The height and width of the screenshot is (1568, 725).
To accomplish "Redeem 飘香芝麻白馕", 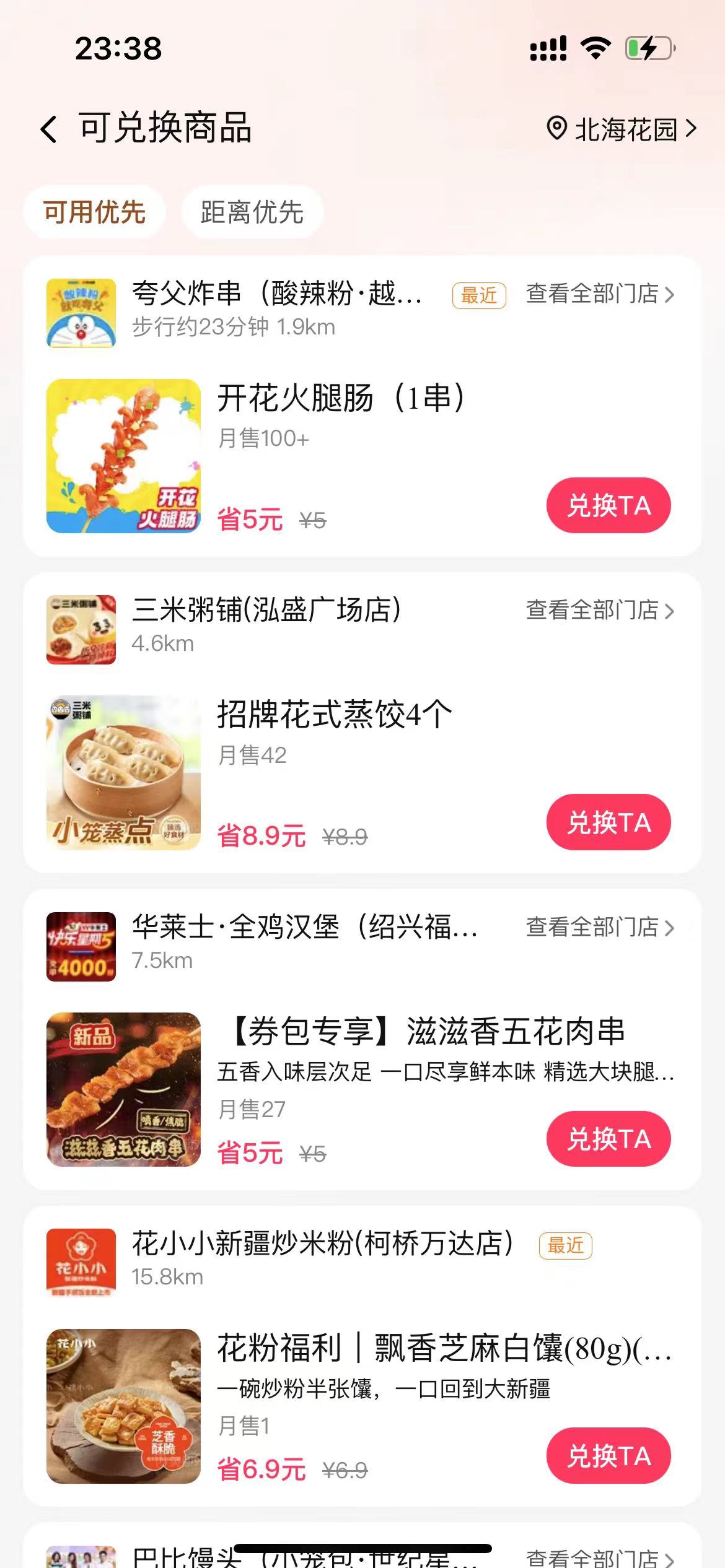I will [x=608, y=1456].
